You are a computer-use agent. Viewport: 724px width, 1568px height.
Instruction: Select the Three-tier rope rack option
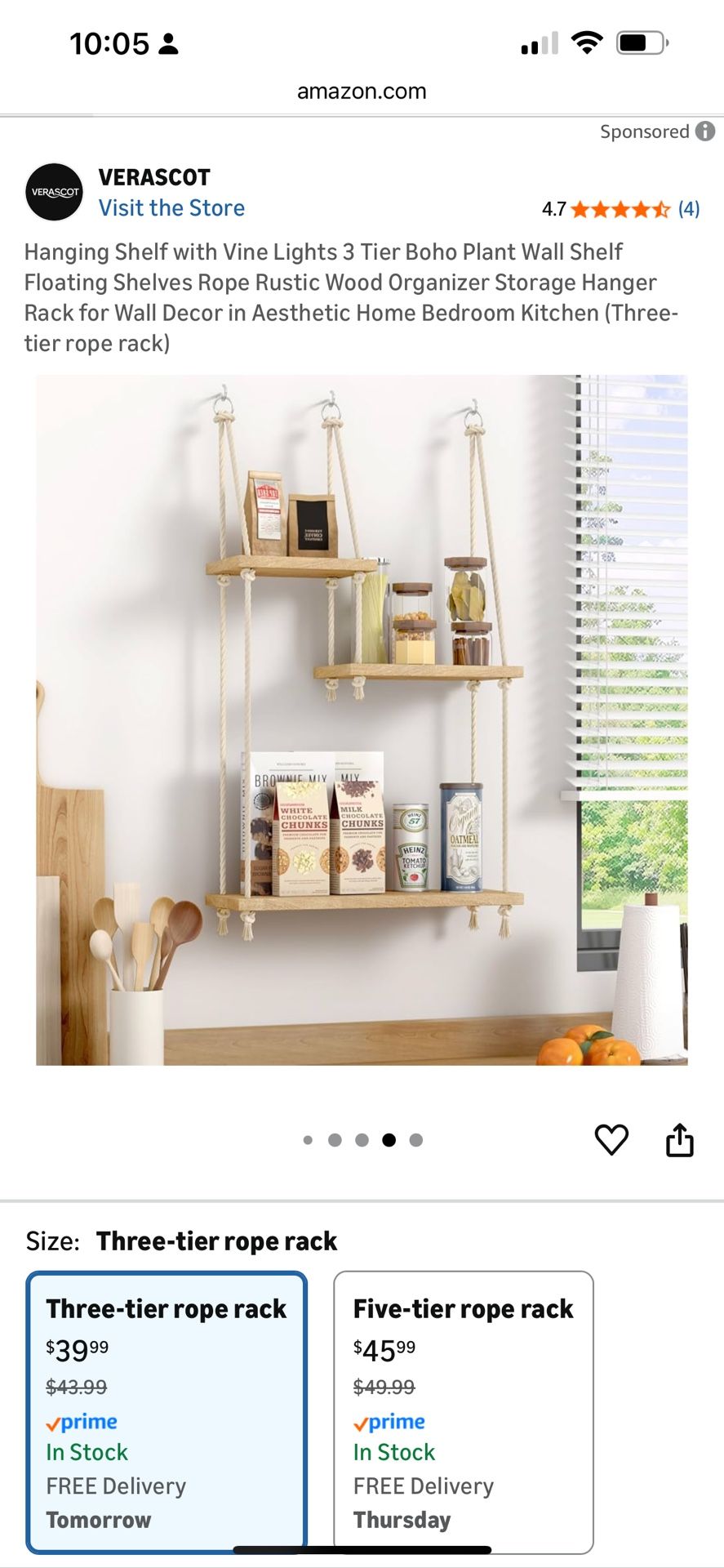(x=167, y=1410)
